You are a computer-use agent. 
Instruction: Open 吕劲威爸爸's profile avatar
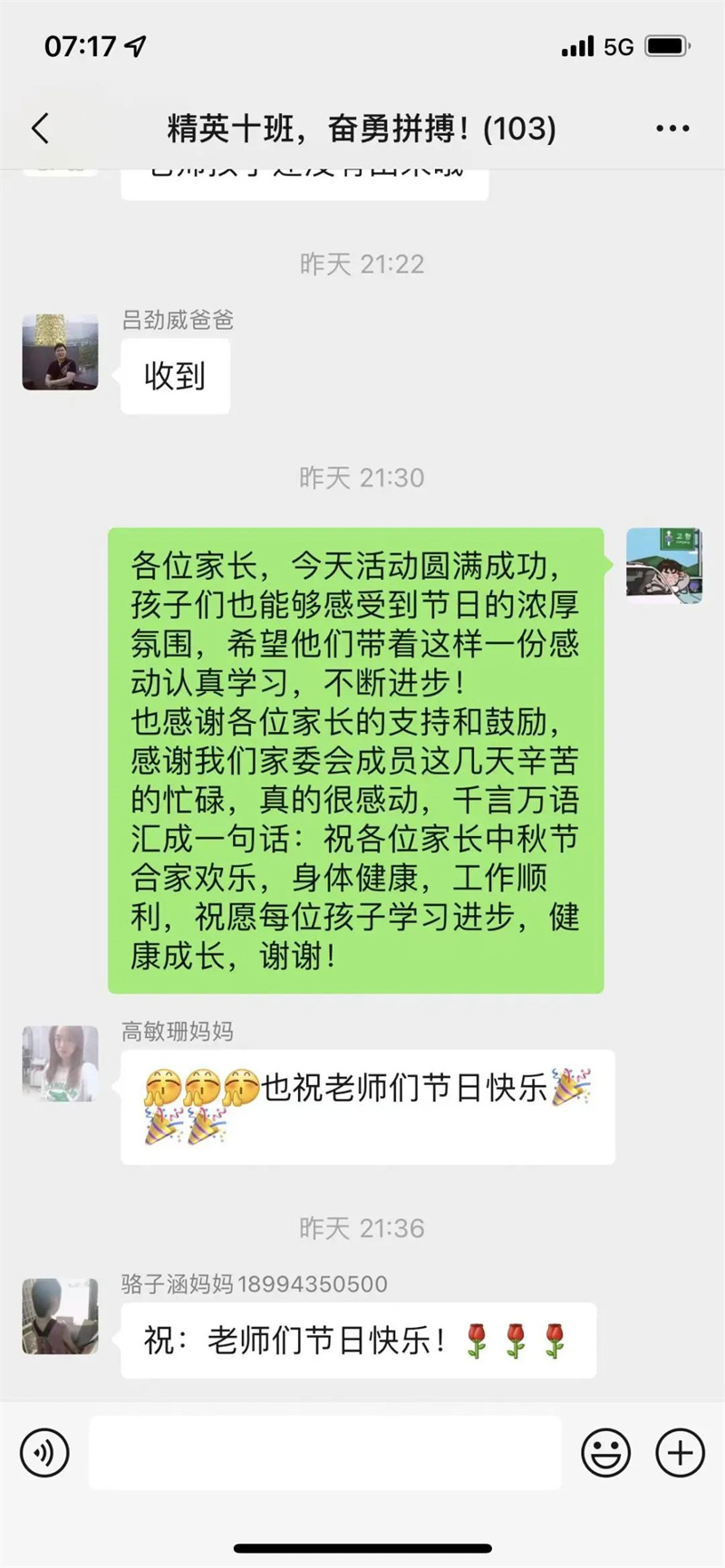pos(60,352)
